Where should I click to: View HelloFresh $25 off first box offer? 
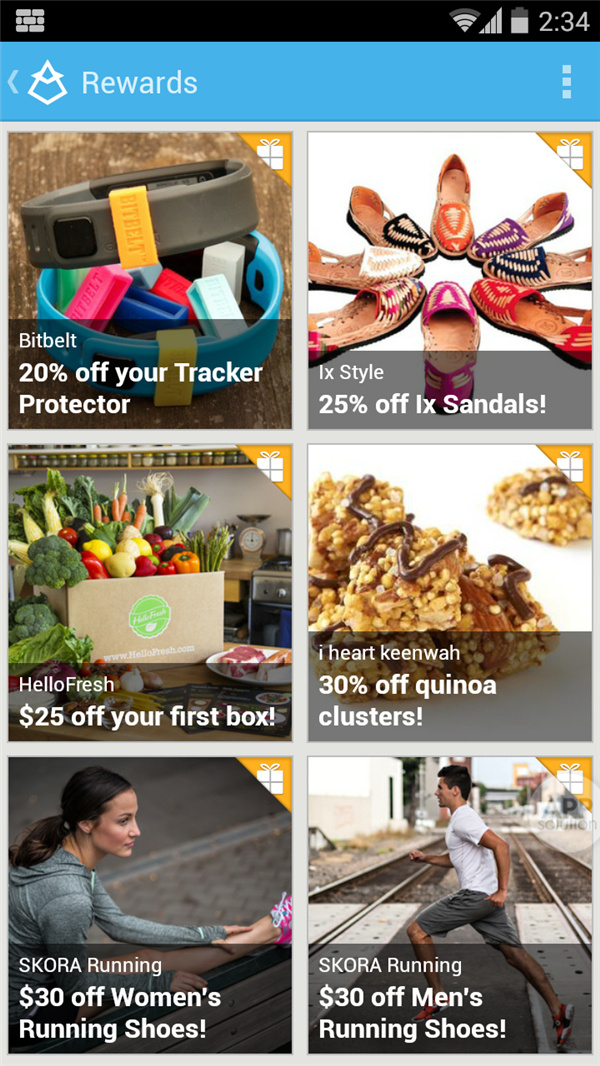coord(150,592)
